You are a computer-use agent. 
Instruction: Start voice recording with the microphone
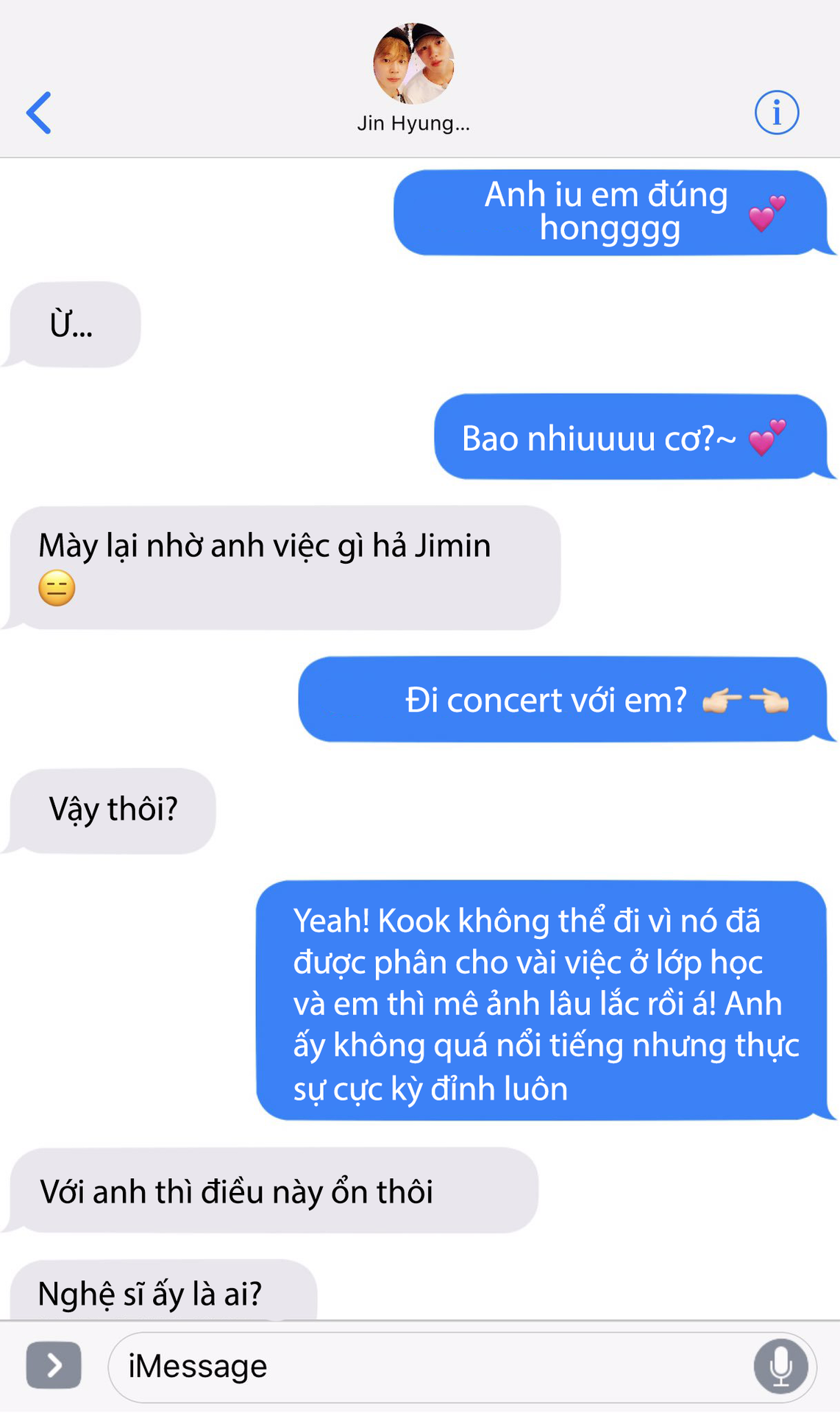pos(781,1367)
